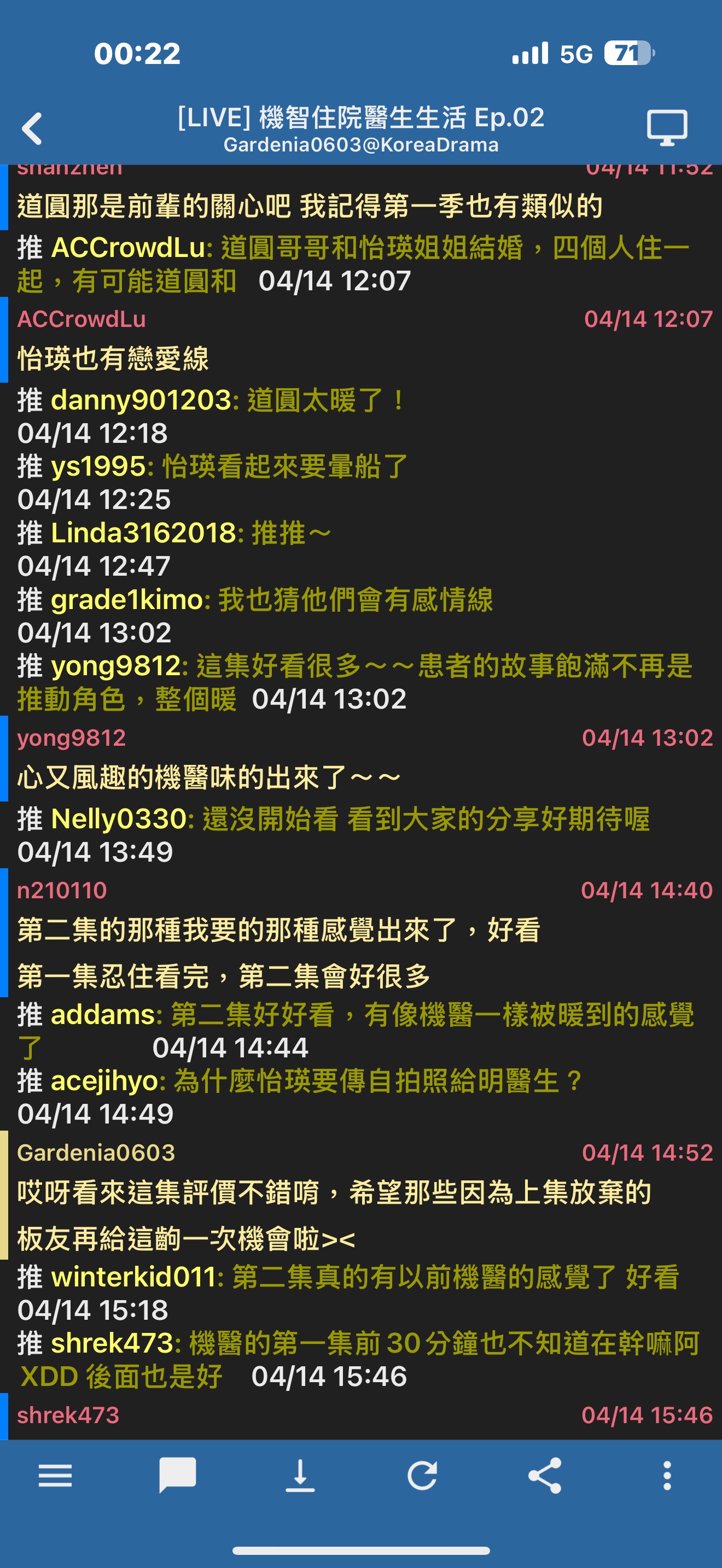The width and height of the screenshot is (722, 1568).
Task: Refresh the article with the reload icon
Action: click(x=422, y=1476)
